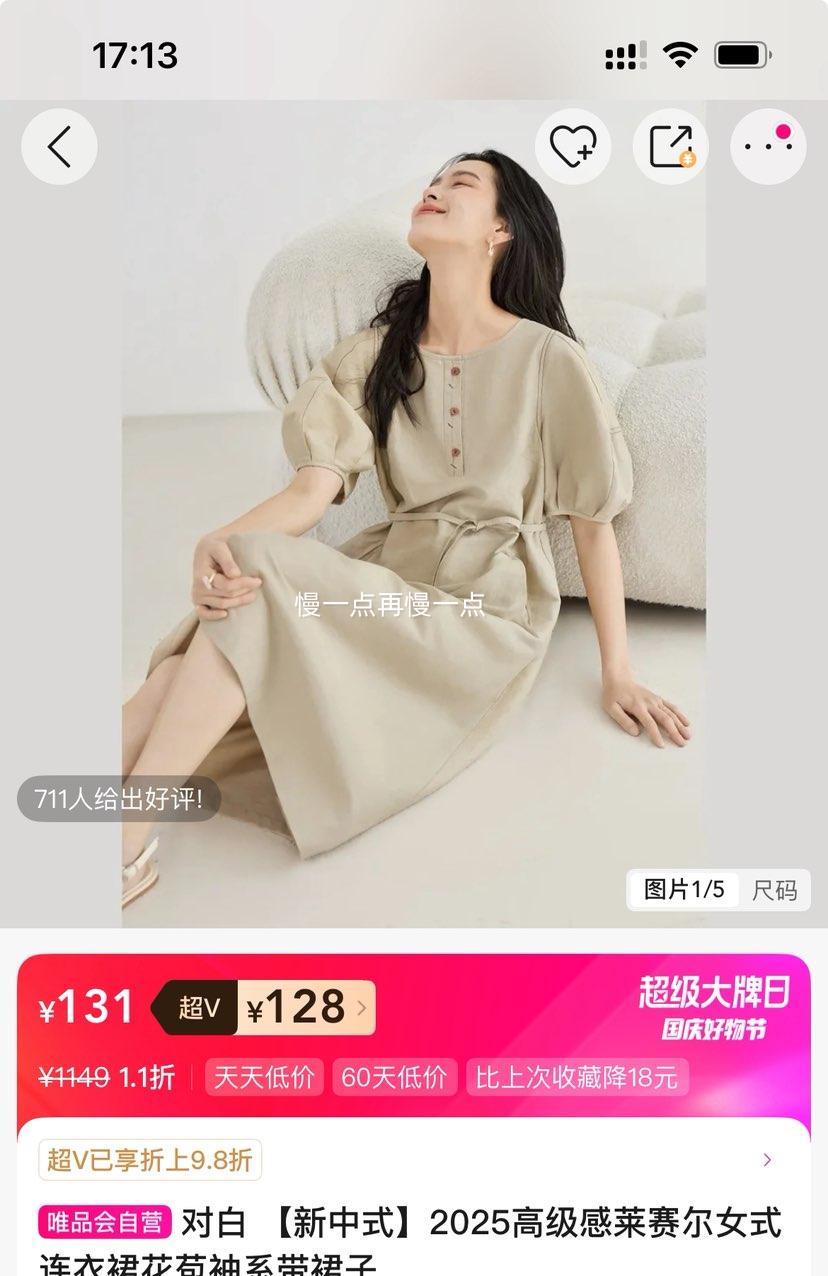The image size is (828, 1276).
Task: Open the three-dot overflow menu
Action: pos(768,147)
